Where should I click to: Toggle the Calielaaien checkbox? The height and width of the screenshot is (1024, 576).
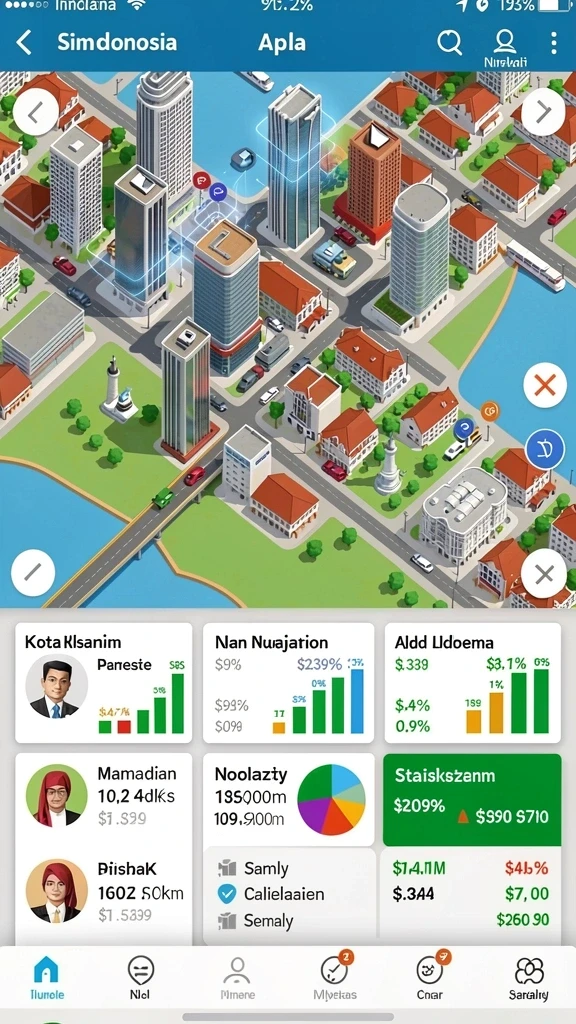pos(227,893)
